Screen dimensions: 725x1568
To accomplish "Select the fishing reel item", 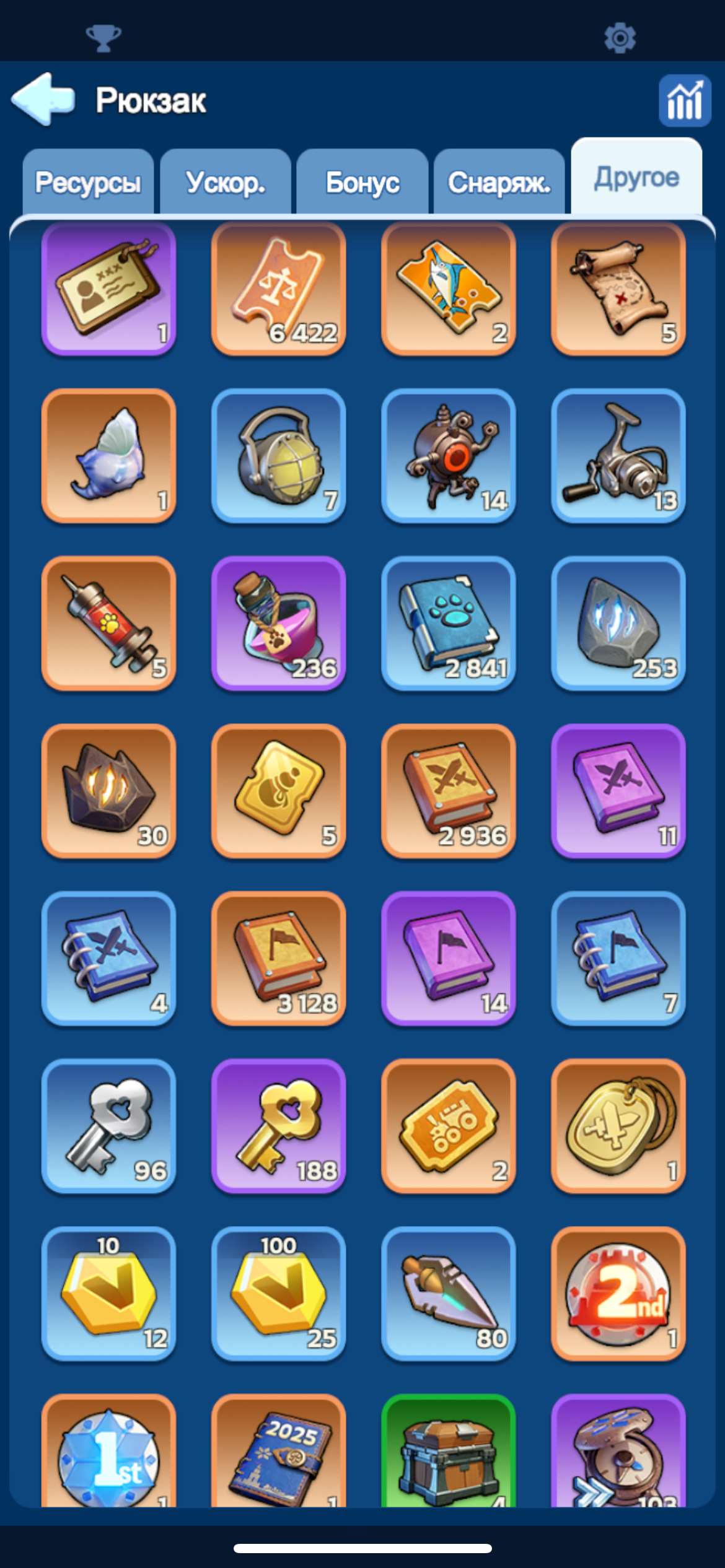I will pos(618,456).
